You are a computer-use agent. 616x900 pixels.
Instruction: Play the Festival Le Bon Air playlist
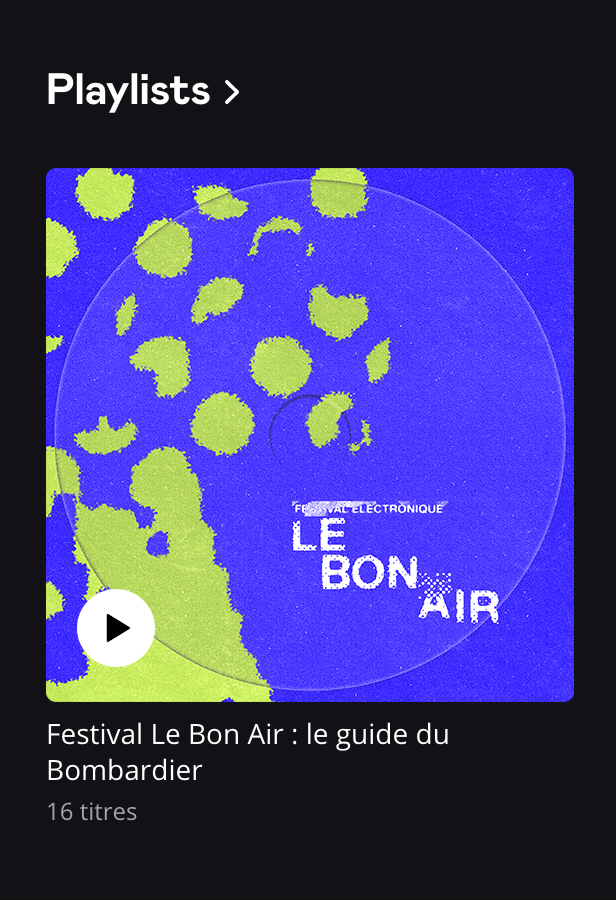click(x=116, y=628)
